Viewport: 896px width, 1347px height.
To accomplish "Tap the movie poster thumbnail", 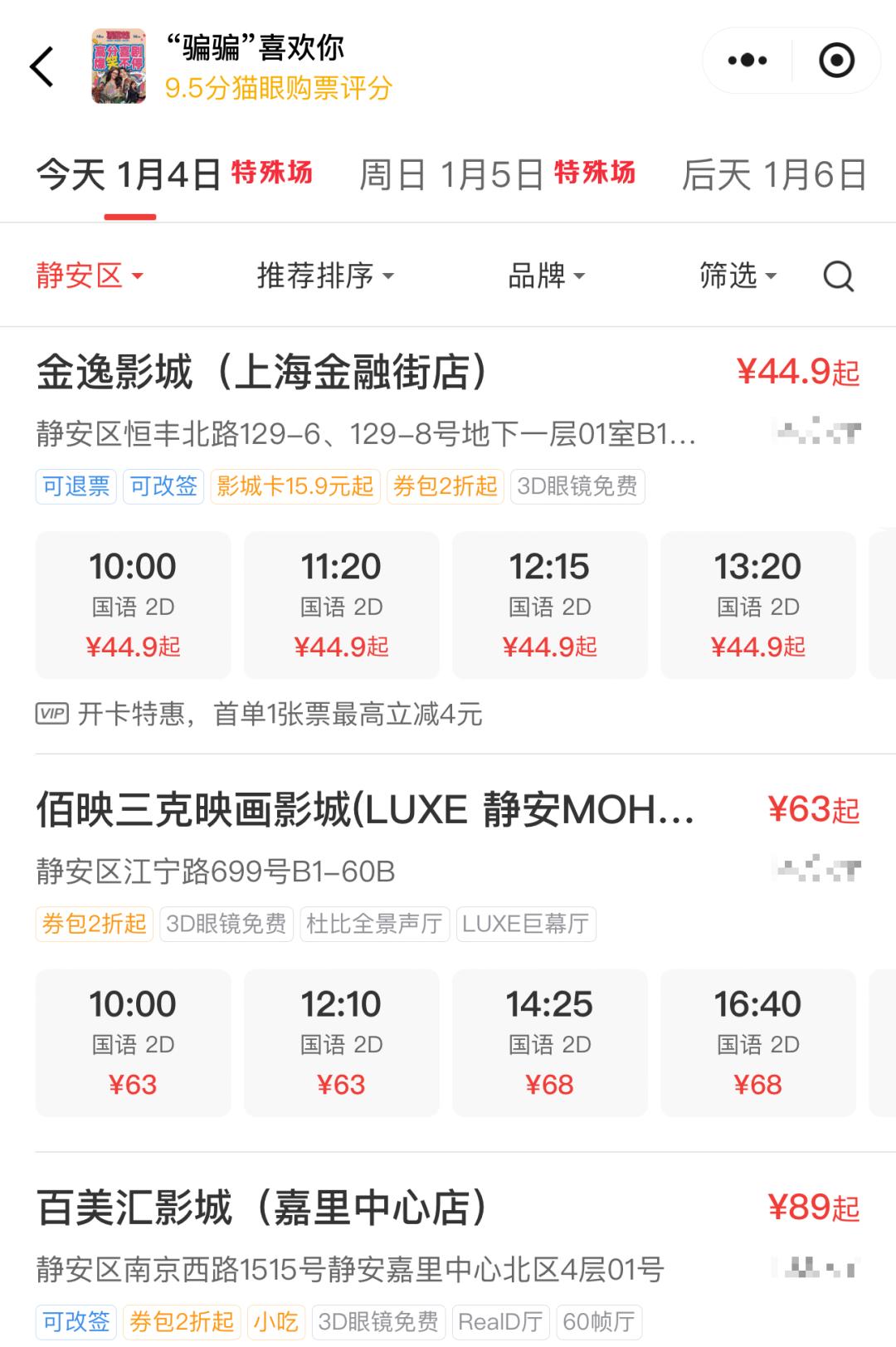I will (119, 63).
